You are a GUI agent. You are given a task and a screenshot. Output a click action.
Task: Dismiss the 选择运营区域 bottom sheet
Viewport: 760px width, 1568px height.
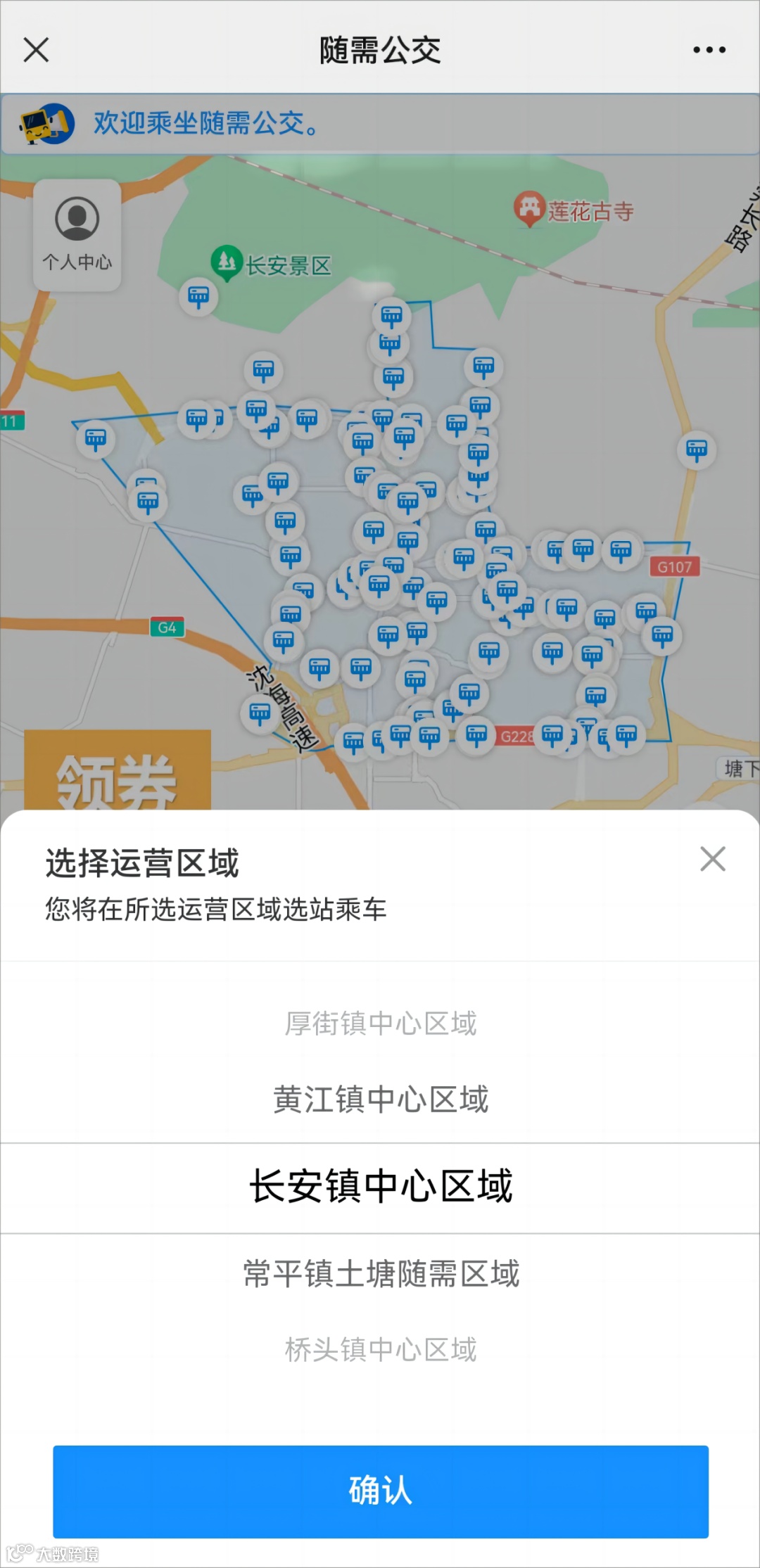[712, 859]
